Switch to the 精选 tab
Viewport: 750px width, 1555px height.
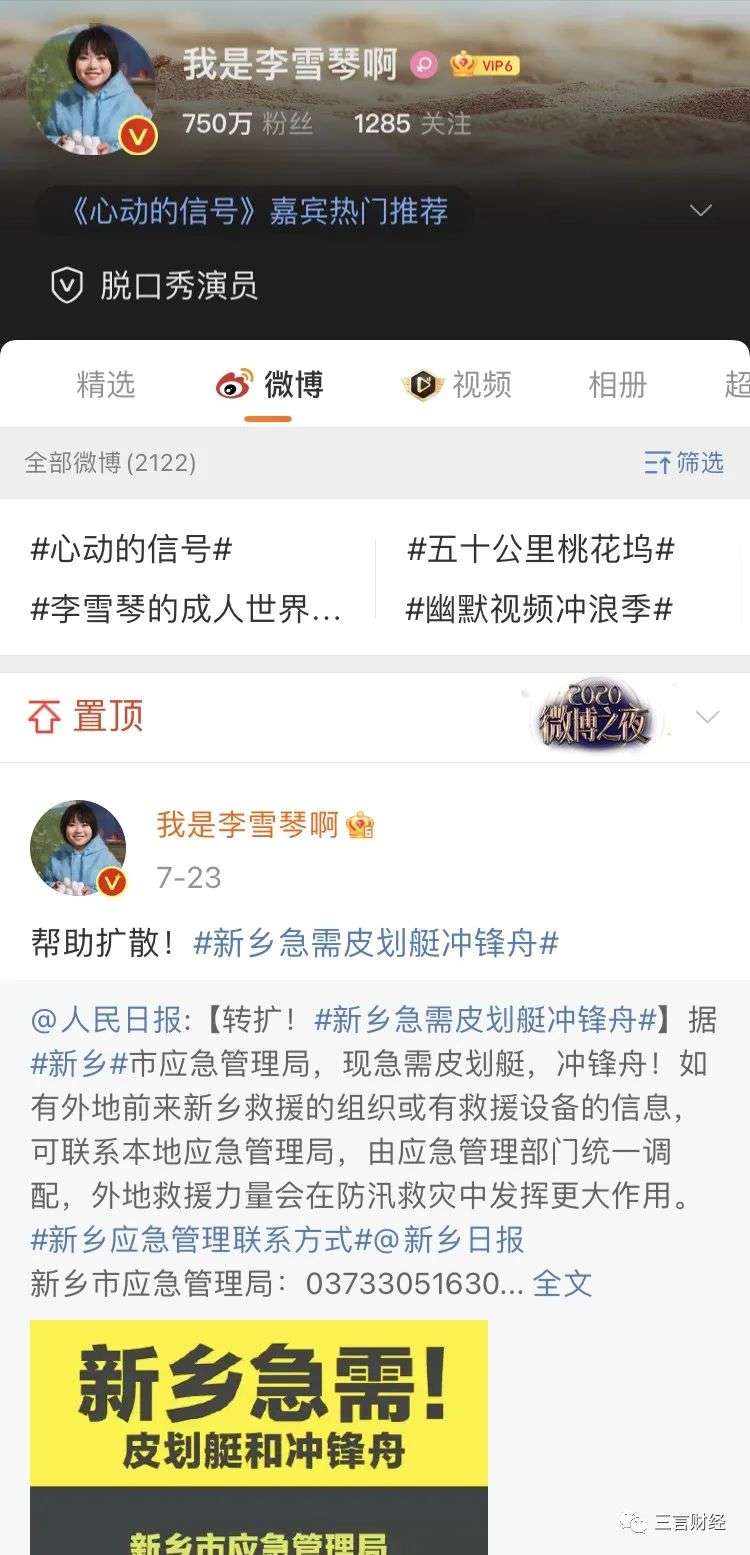pos(105,385)
